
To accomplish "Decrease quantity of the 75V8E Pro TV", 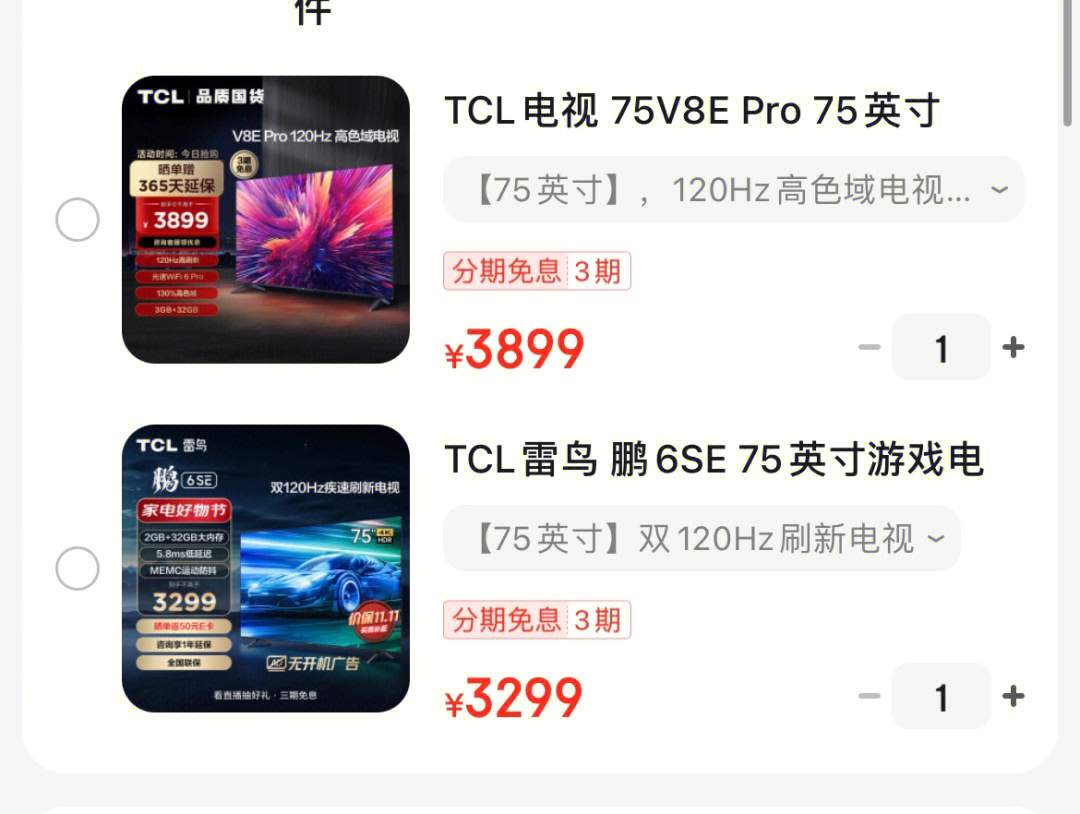I will (869, 347).
